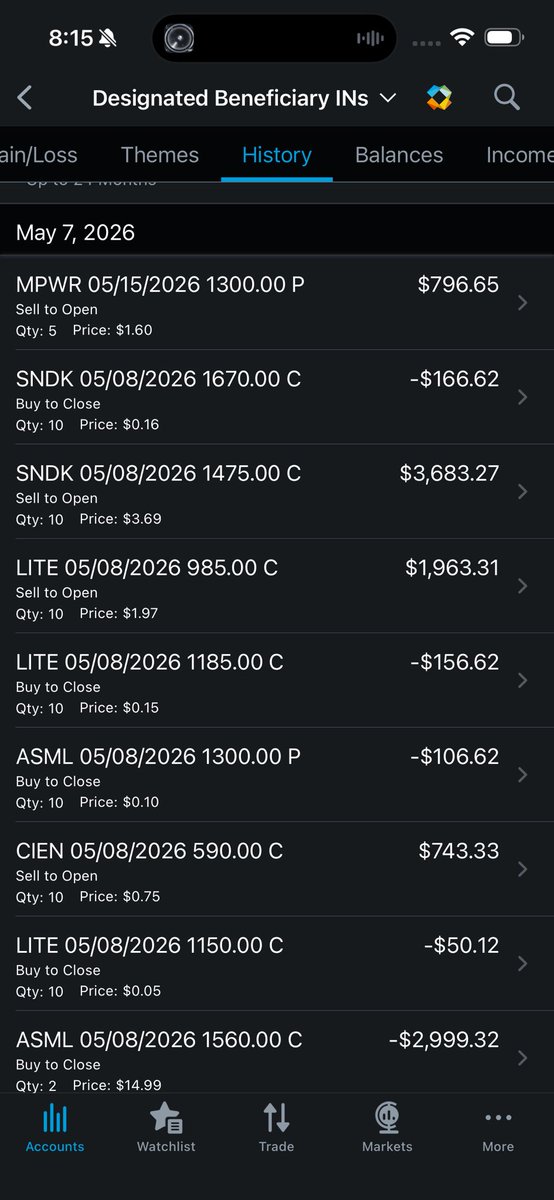Open the CIEN 590.00 C transaction
554x1200 pixels.
pyautogui.click(x=277, y=869)
